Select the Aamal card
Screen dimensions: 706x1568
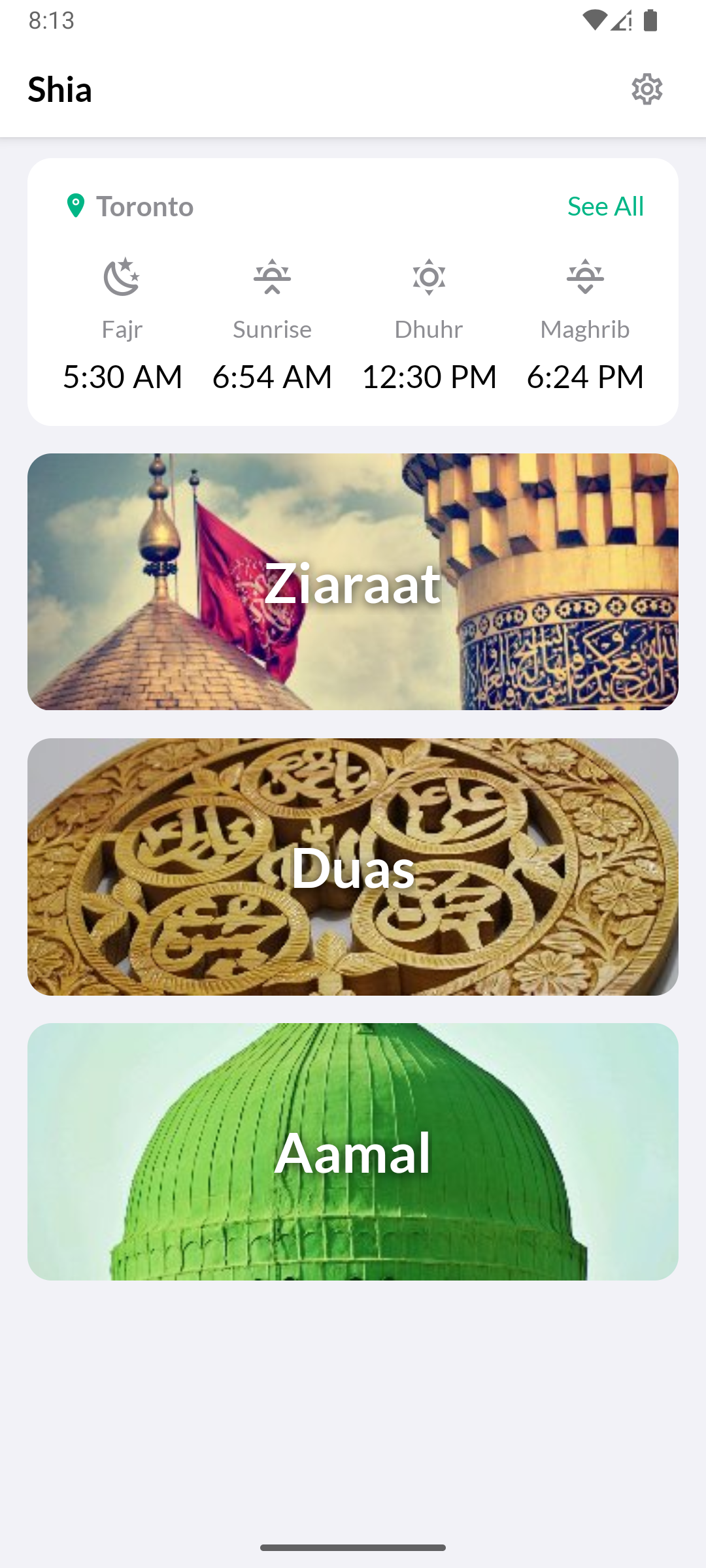353,1151
